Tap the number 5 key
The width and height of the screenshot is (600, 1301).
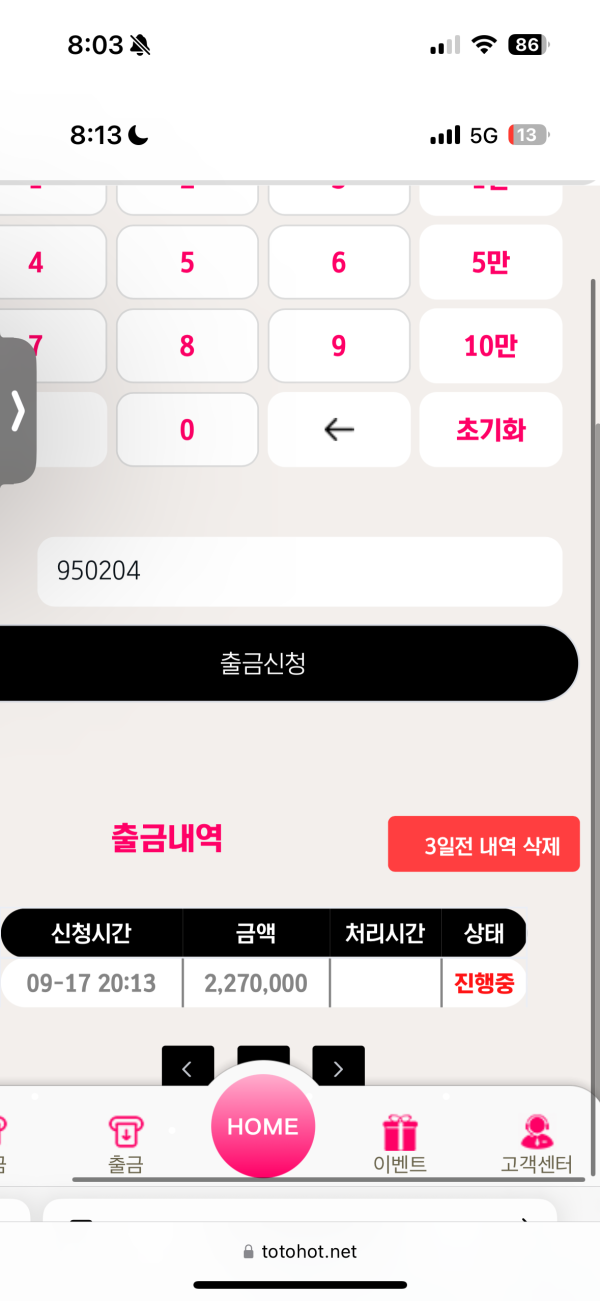tap(187, 262)
